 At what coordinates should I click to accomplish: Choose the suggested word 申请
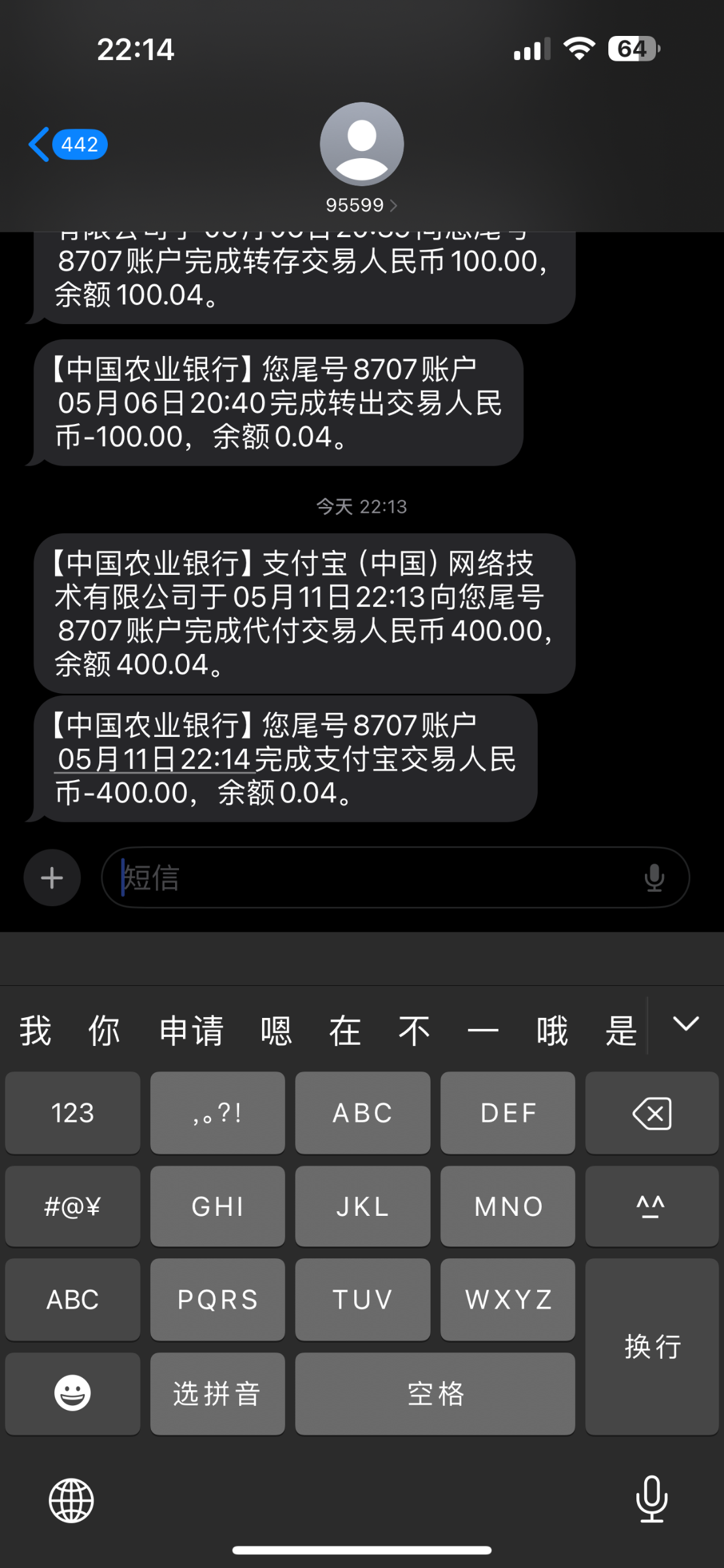[191, 1030]
